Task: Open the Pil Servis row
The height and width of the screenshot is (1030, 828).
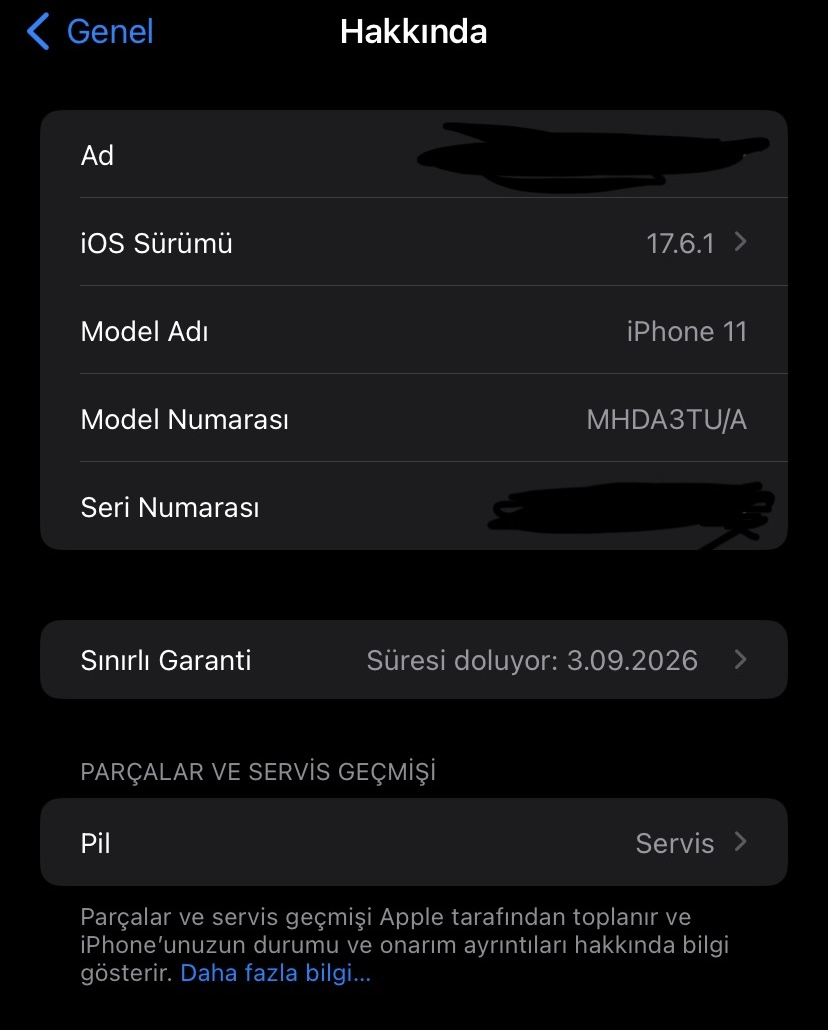Action: point(413,843)
